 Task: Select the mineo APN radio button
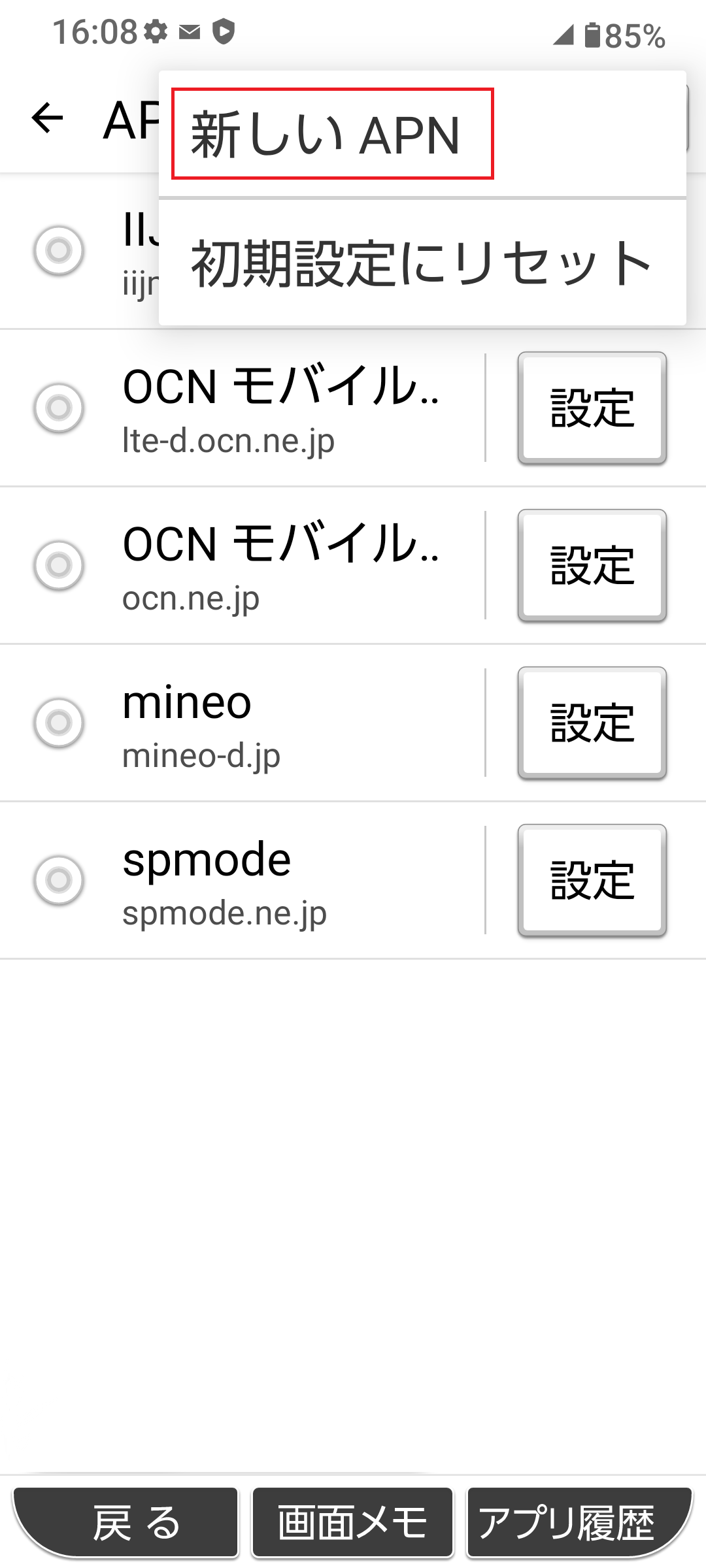(x=59, y=723)
